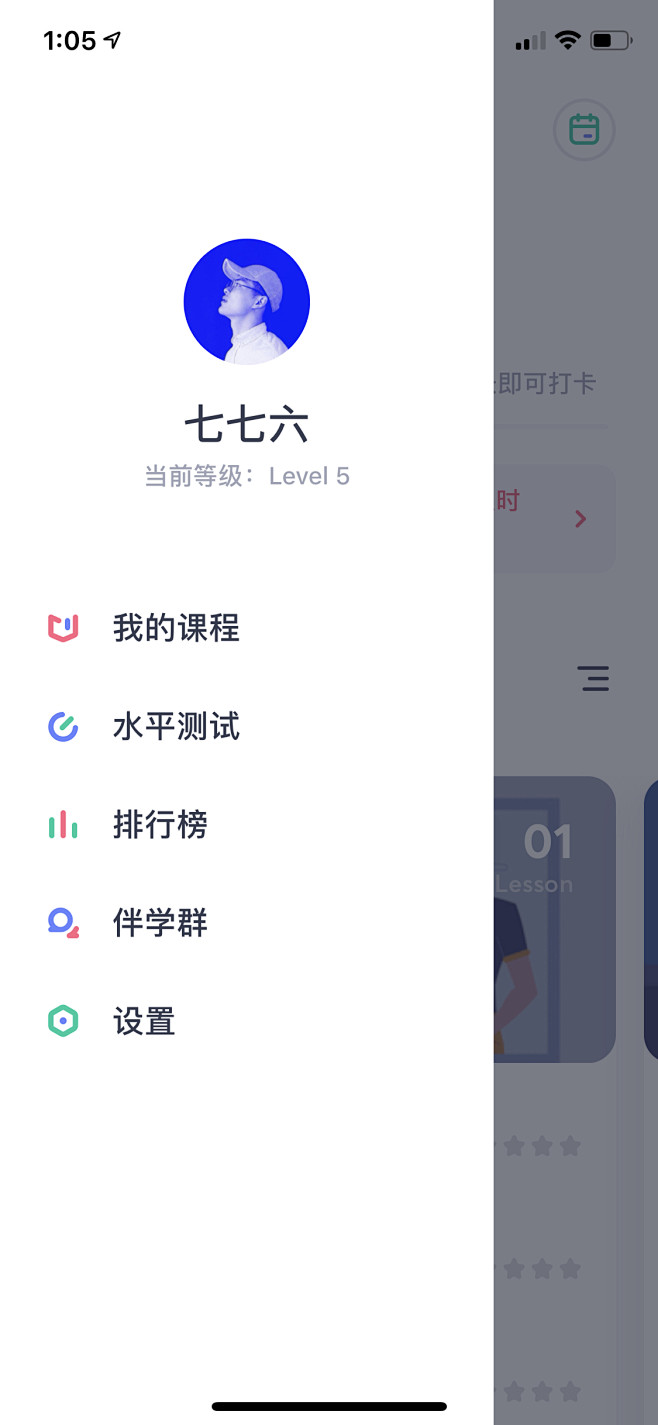This screenshot has width=658, height=1425.
Task: Open the 排行榜 leaderboard
Action: click(x=160, y=825)
